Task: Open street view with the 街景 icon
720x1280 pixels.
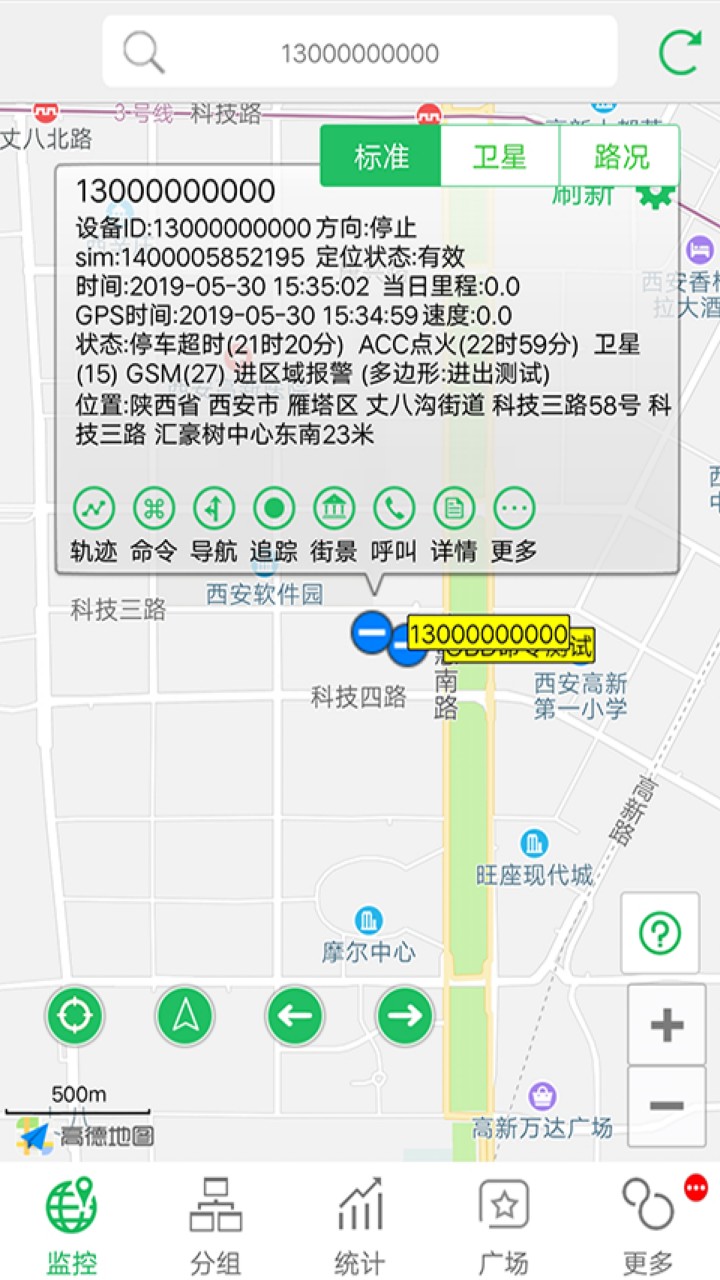Action: coord(333,508)
